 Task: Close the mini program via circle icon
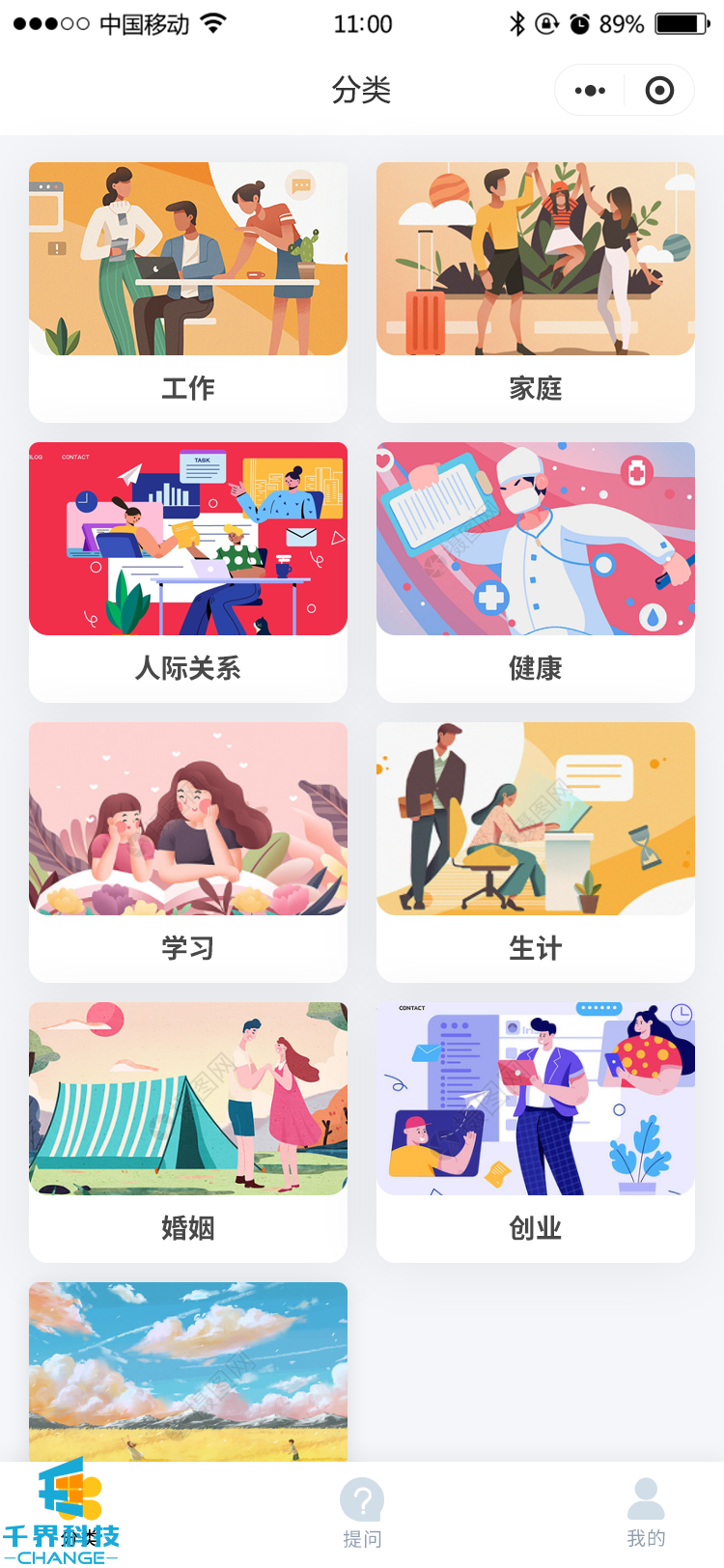point(659,91)
